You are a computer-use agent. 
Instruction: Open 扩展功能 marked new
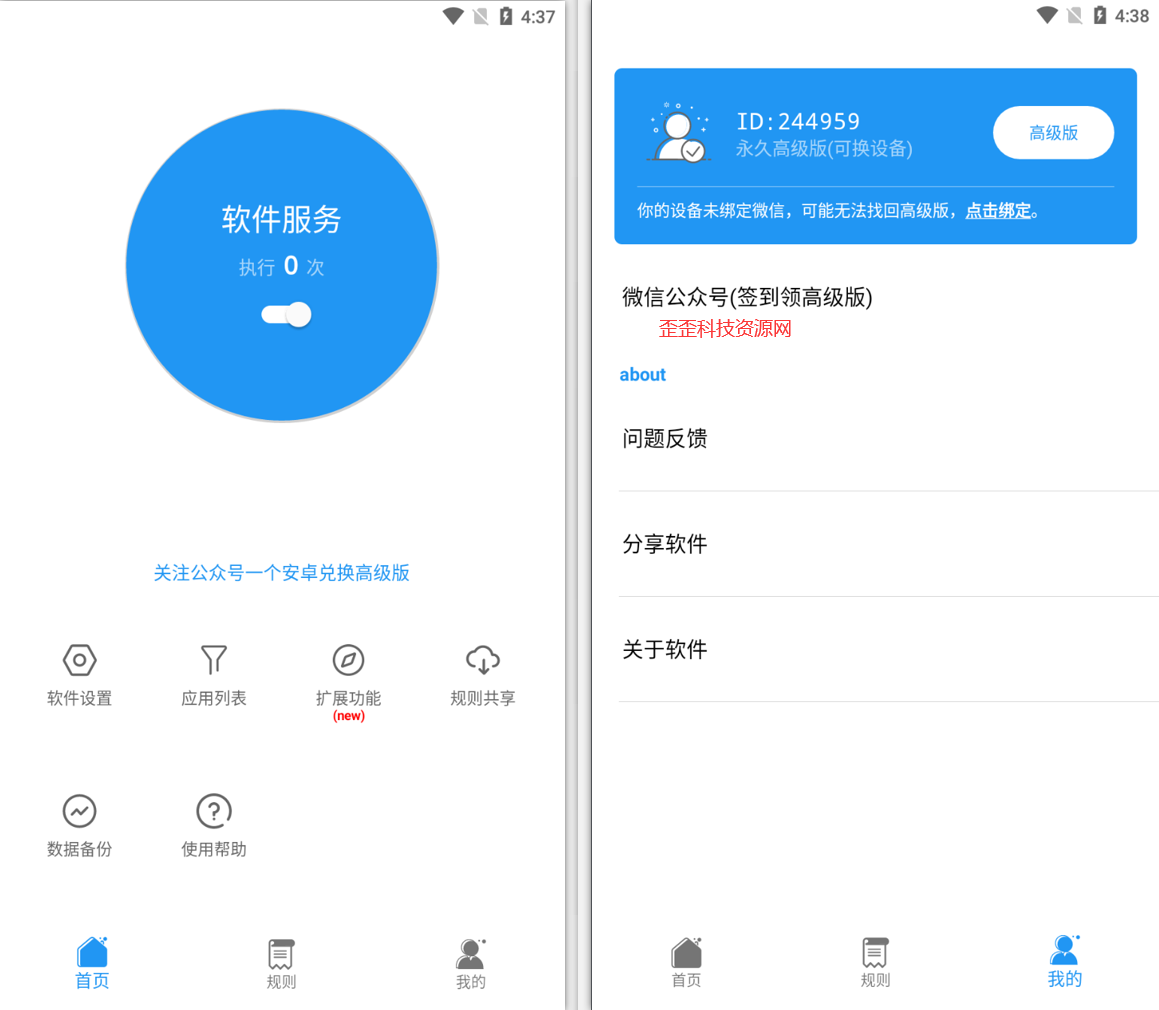pos(348,676)
